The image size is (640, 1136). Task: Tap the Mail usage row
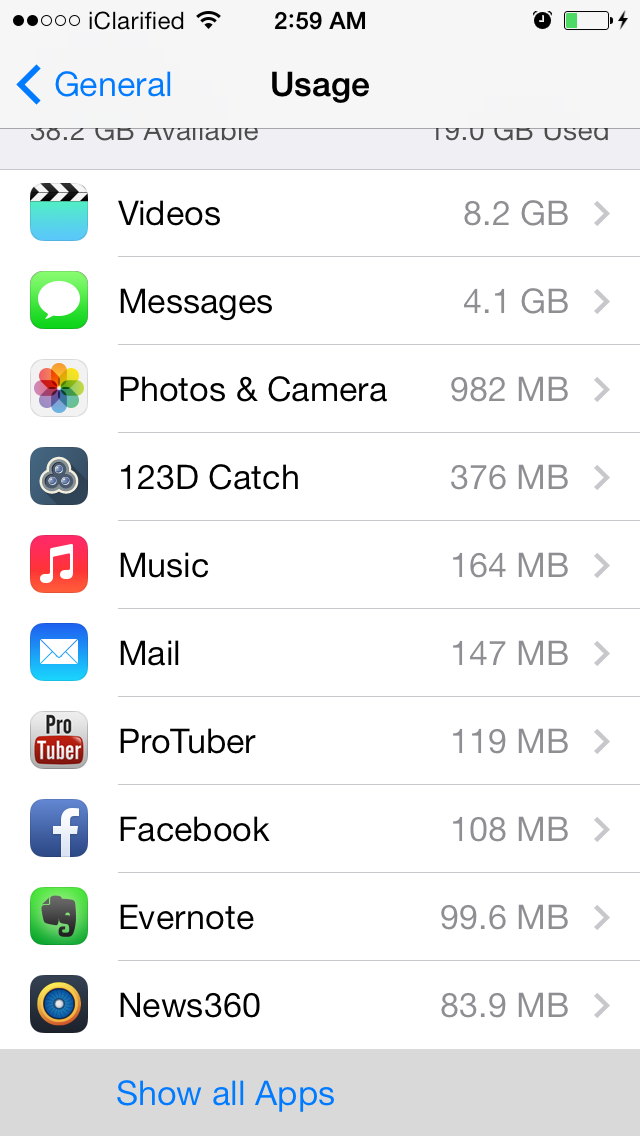click(x=320, y=653)
